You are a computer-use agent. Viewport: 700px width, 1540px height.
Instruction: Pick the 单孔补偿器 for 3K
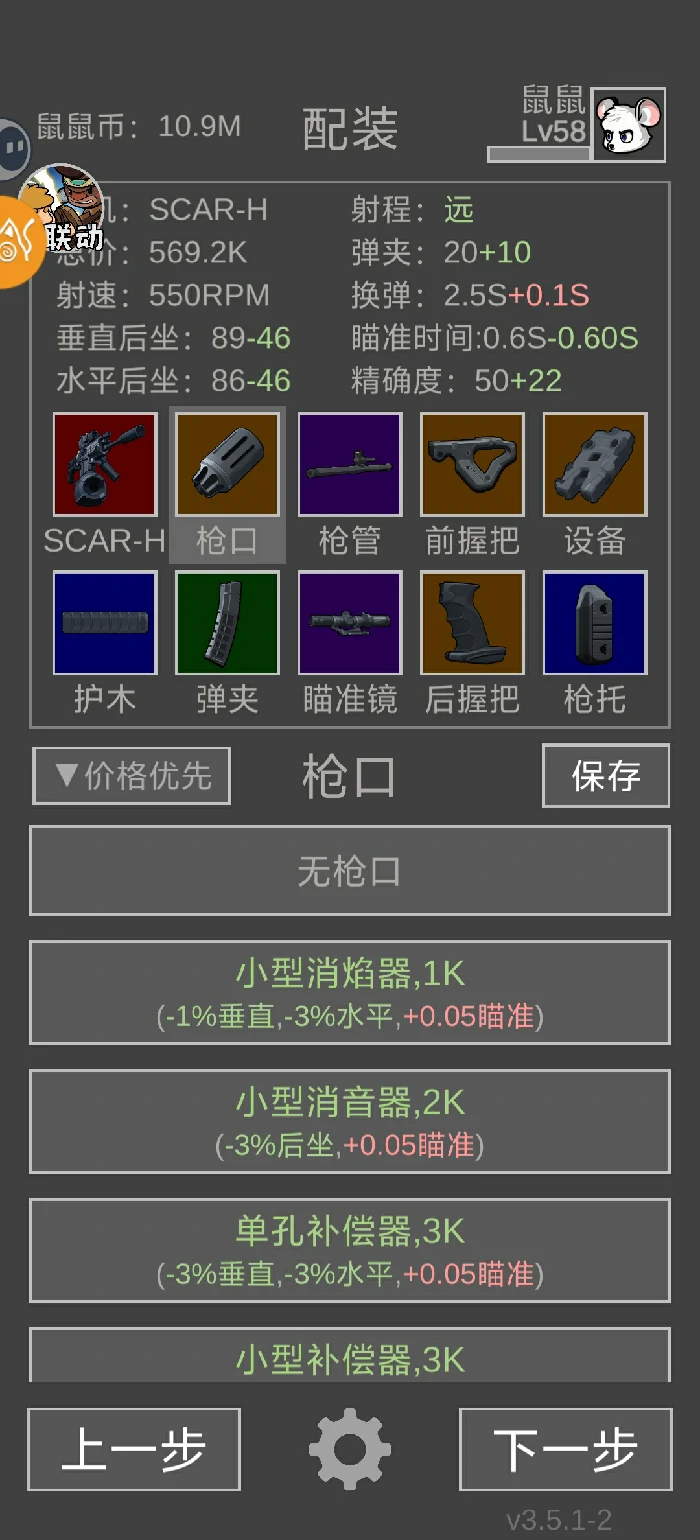click(349, 1251)
